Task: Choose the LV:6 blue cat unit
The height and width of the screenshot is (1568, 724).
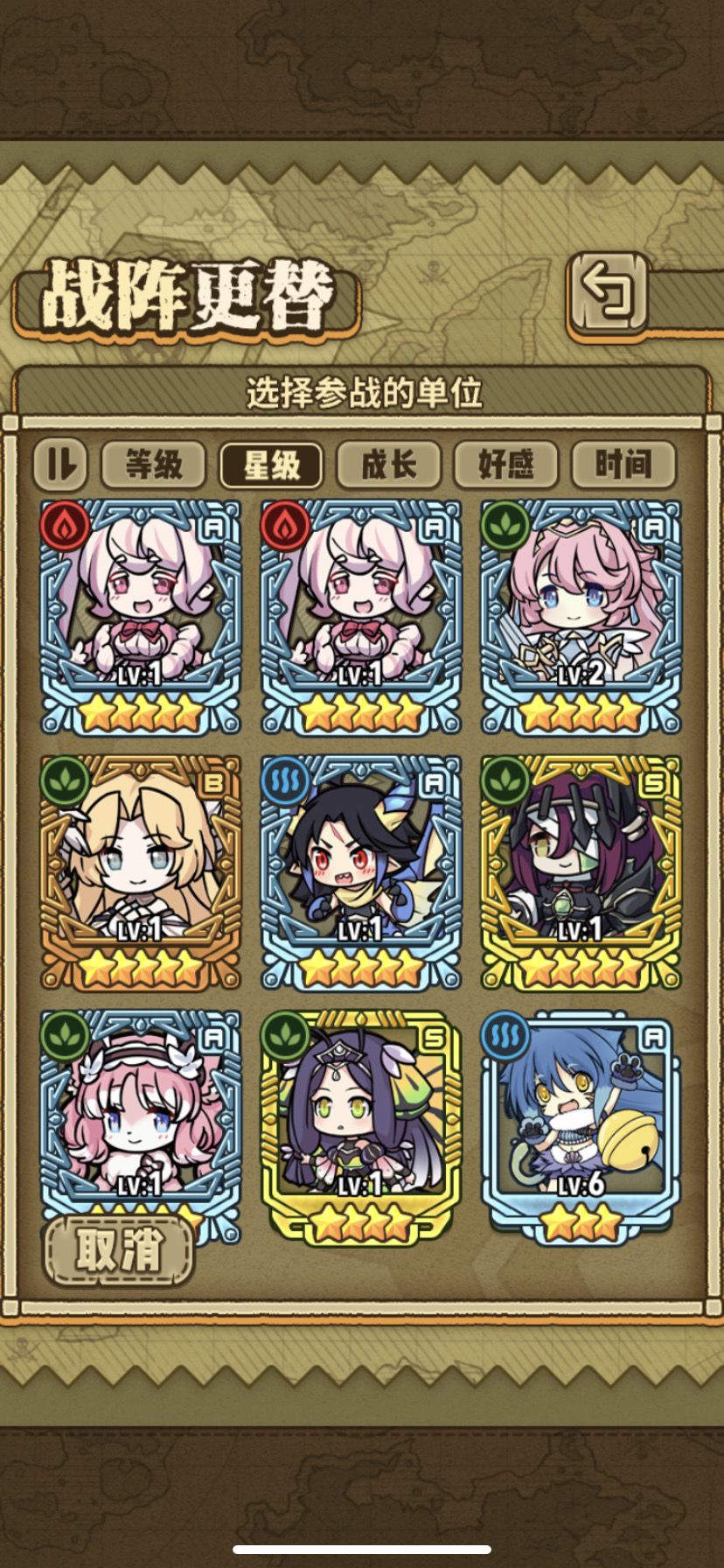Action: tap(581, 1126)
